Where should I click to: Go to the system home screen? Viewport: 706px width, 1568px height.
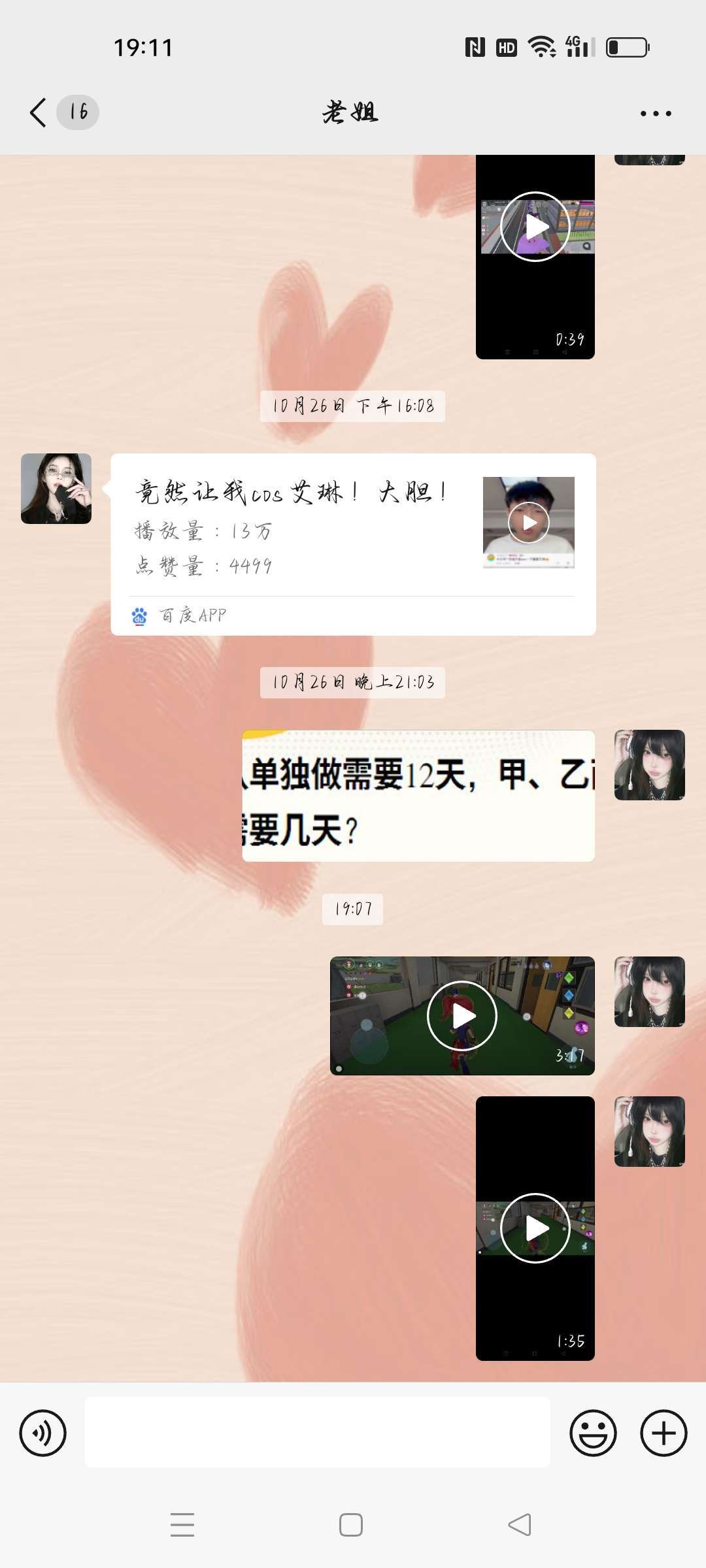(351, 1525)
